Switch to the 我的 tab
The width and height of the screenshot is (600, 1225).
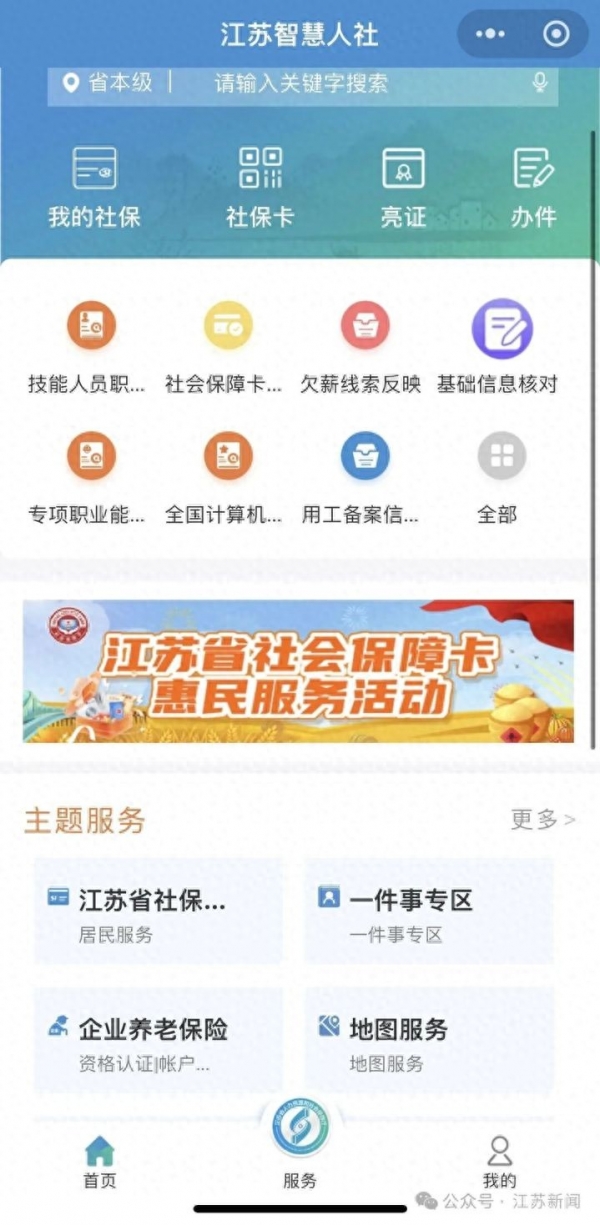(x=499, y=1161)
